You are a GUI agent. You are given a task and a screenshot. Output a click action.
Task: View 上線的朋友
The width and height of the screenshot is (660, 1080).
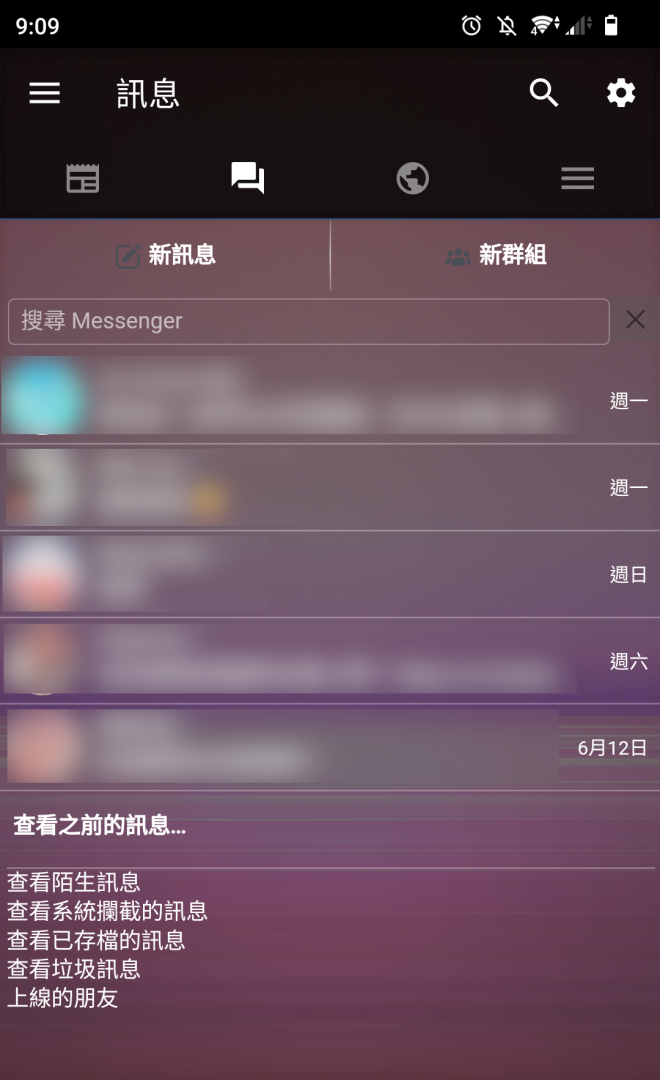[x=63, y=998]
